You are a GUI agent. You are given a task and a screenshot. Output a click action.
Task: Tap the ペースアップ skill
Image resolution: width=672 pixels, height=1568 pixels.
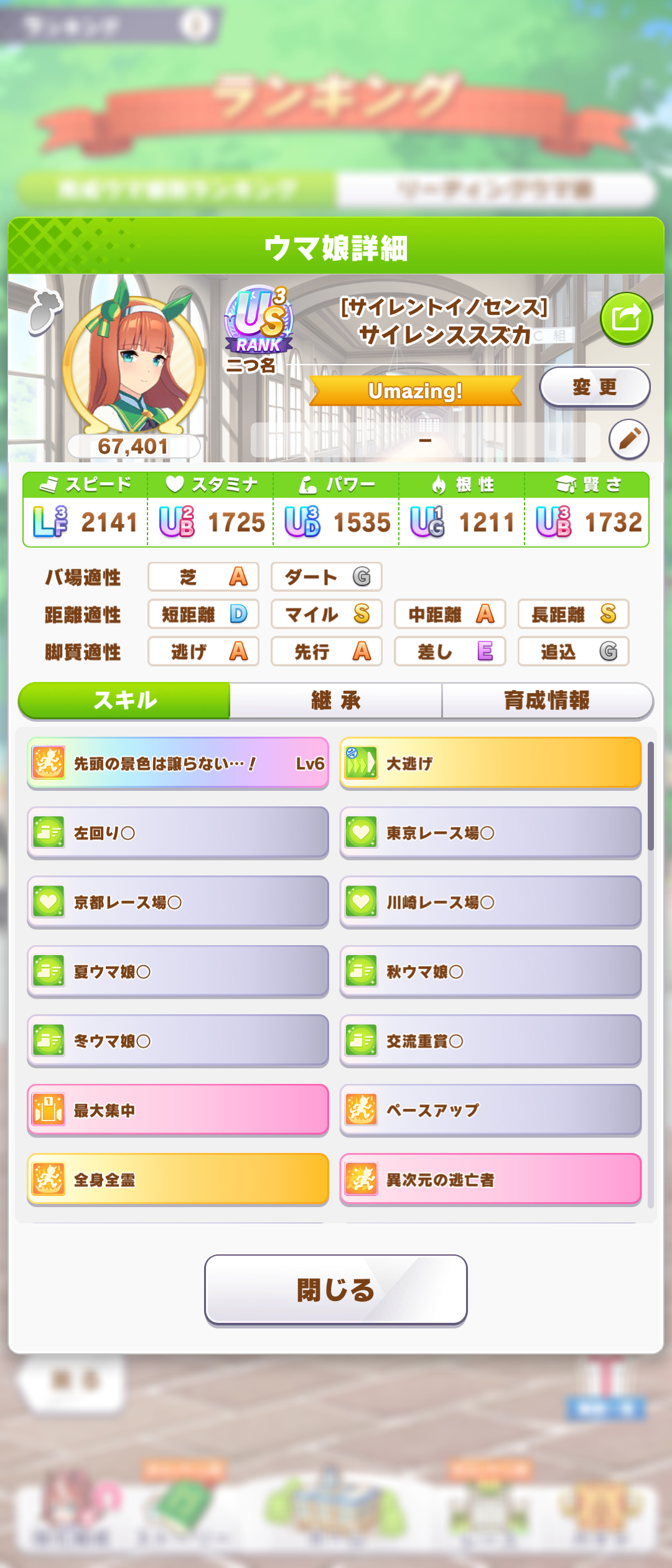pos(490,1110)
